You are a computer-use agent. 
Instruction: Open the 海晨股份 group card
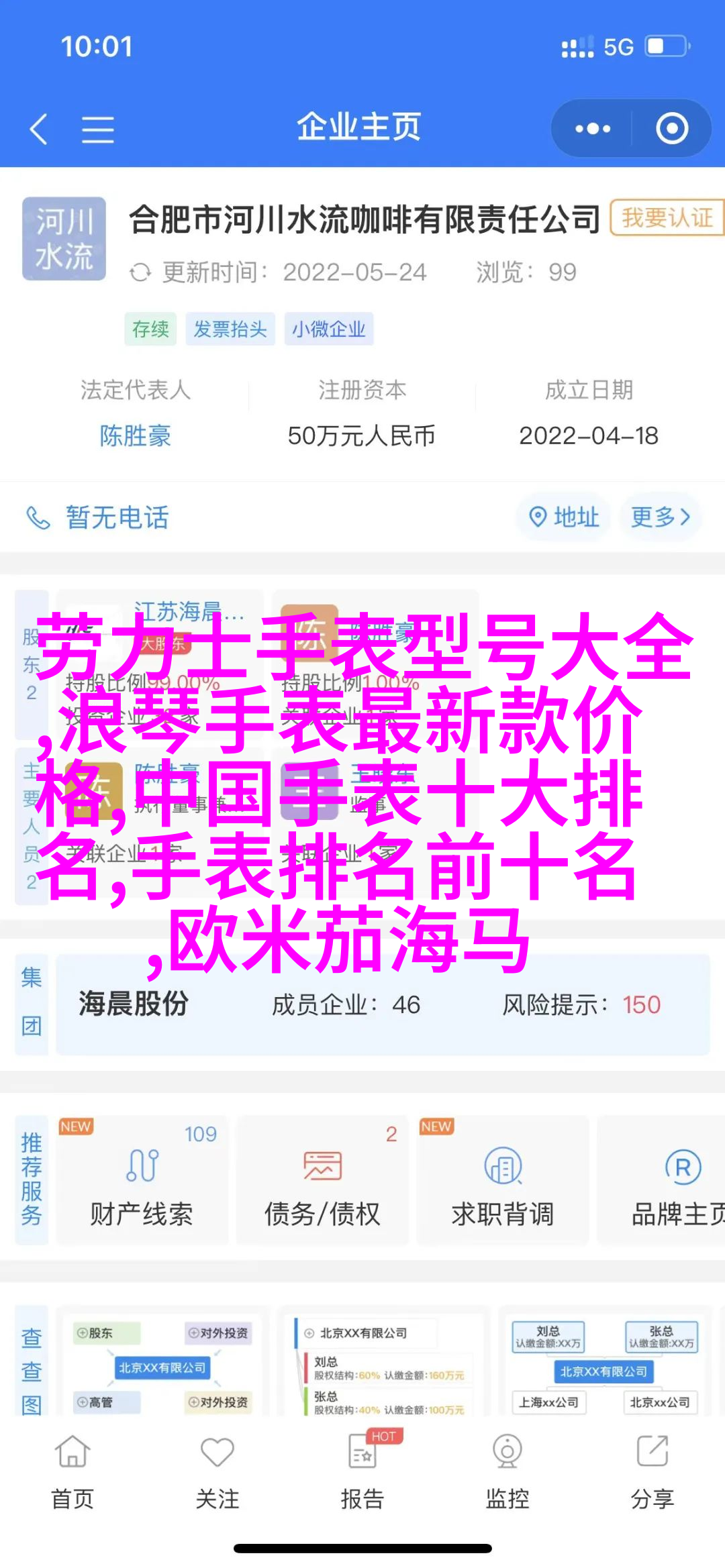point(383,1004)
